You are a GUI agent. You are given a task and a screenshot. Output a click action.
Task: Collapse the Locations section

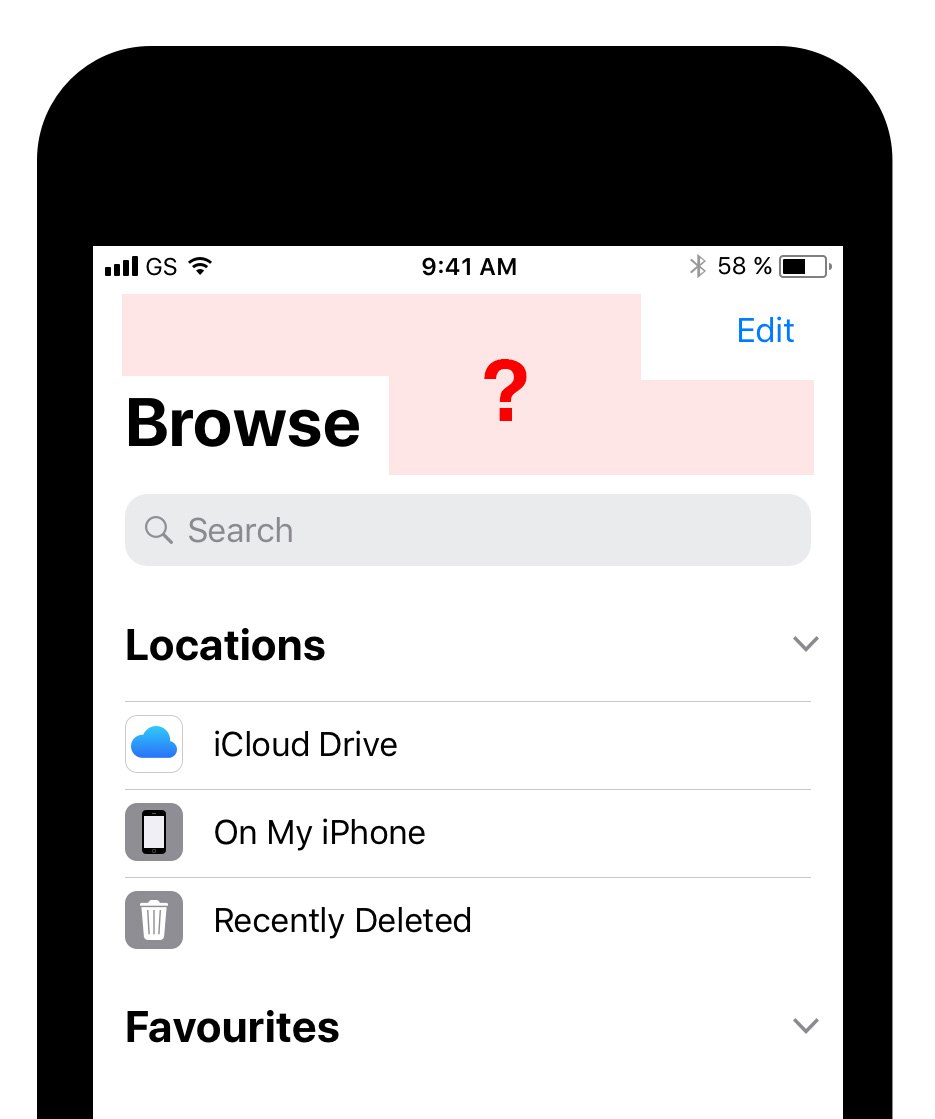(805, 644)
